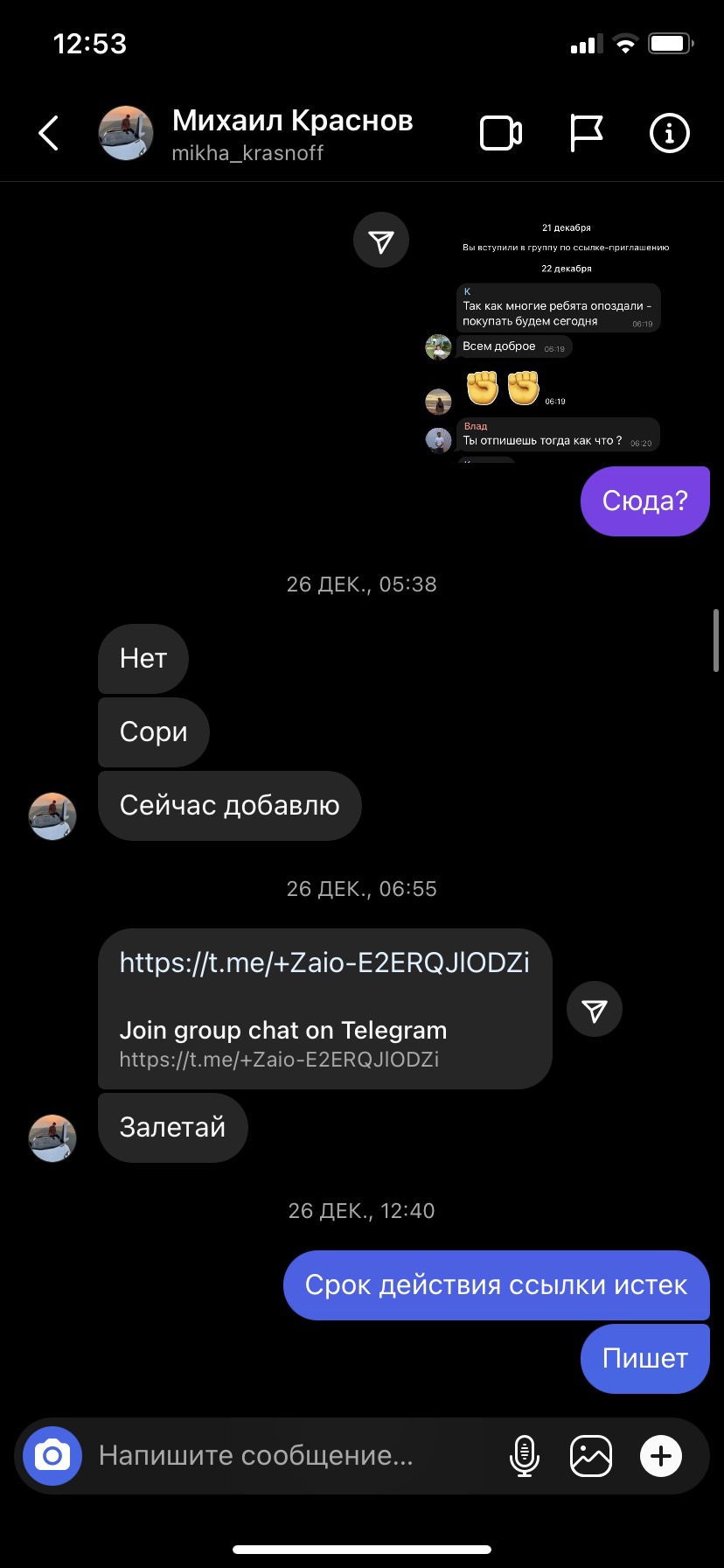724x1568 pixels.
Task: Tap sender avatar beside Залетай message
Action: tap(52, 1137)
